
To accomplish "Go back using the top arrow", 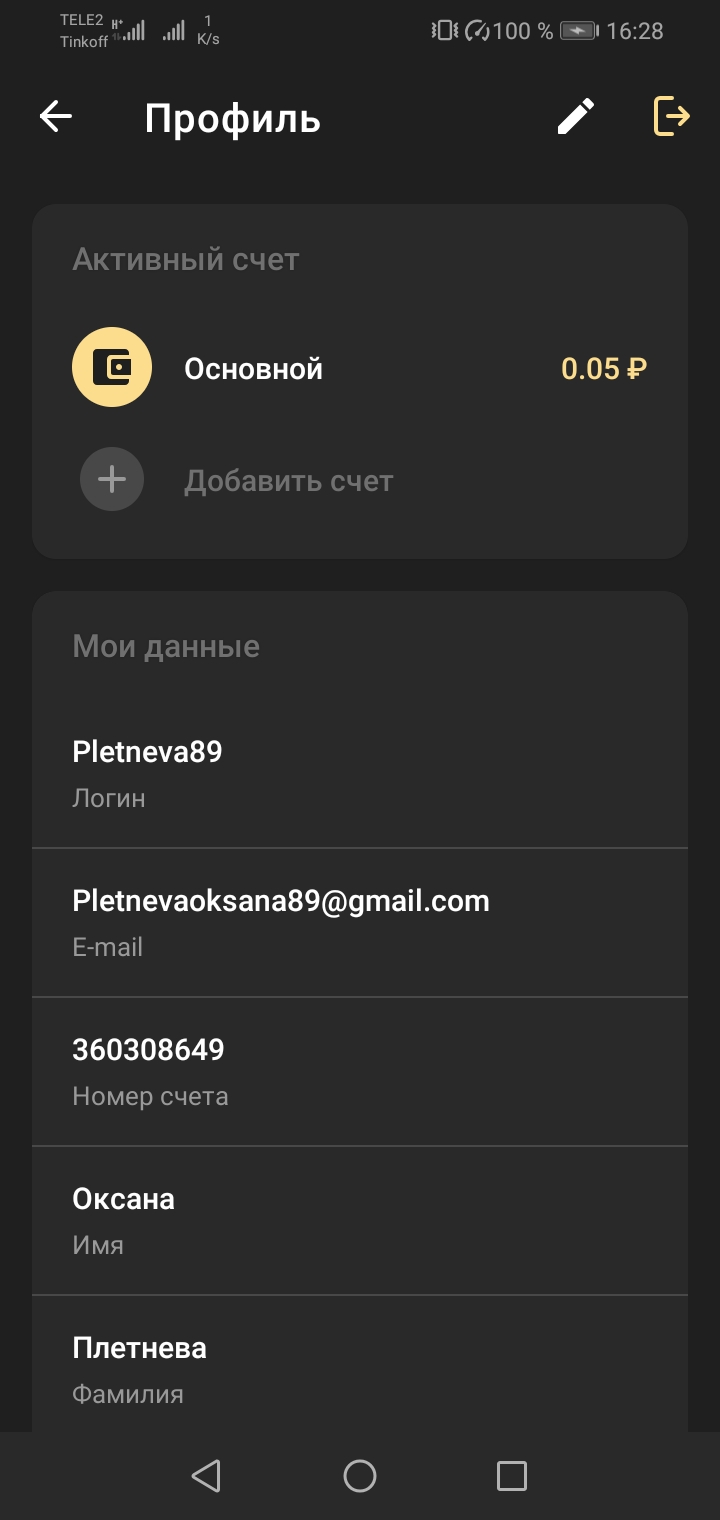I will pos(56,117).
